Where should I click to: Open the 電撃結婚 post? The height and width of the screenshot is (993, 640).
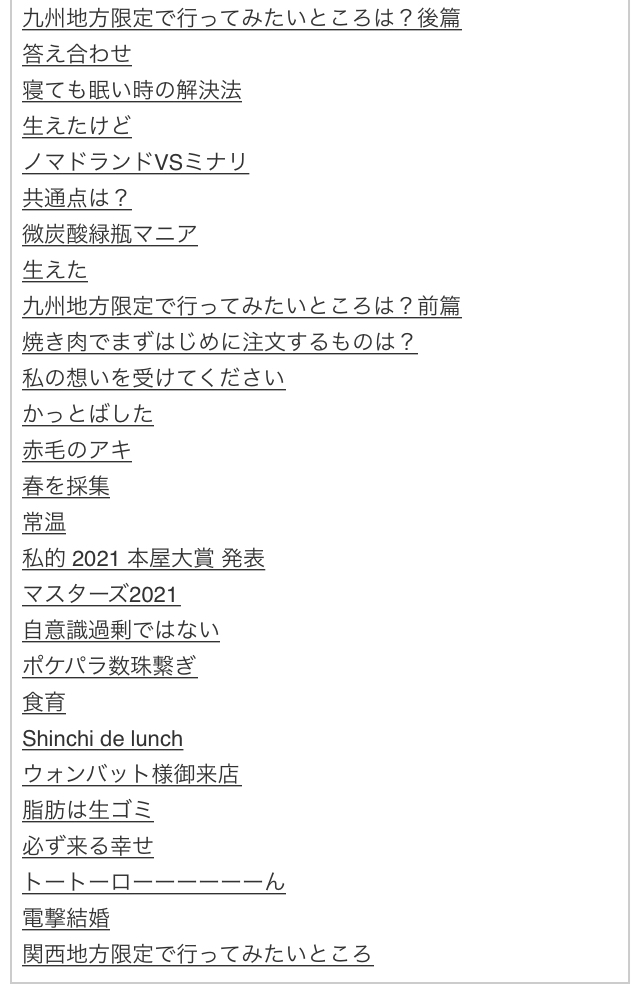pyautogui.click(x=66, y=918)
